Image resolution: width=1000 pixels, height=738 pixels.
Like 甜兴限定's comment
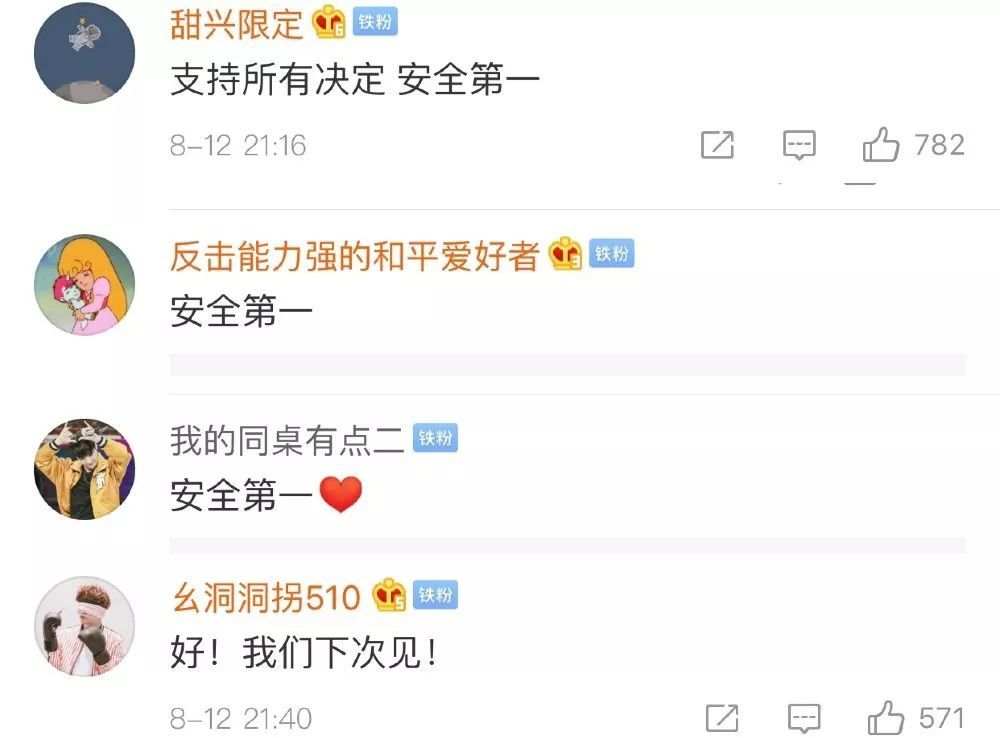(x=881, y=146)
